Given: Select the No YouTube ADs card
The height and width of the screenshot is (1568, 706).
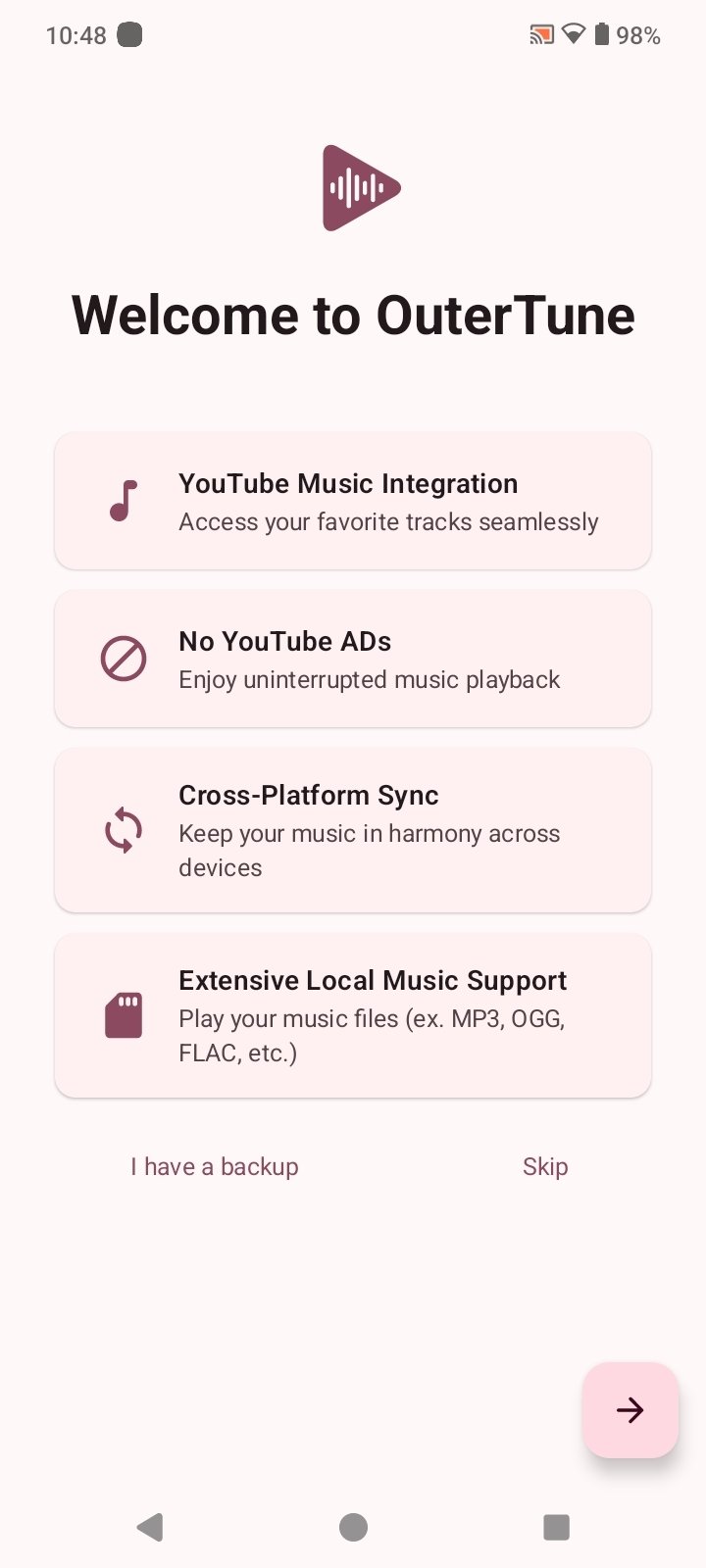Looking at the screenshot, I should pyautogui.click(x=353, y=658).
